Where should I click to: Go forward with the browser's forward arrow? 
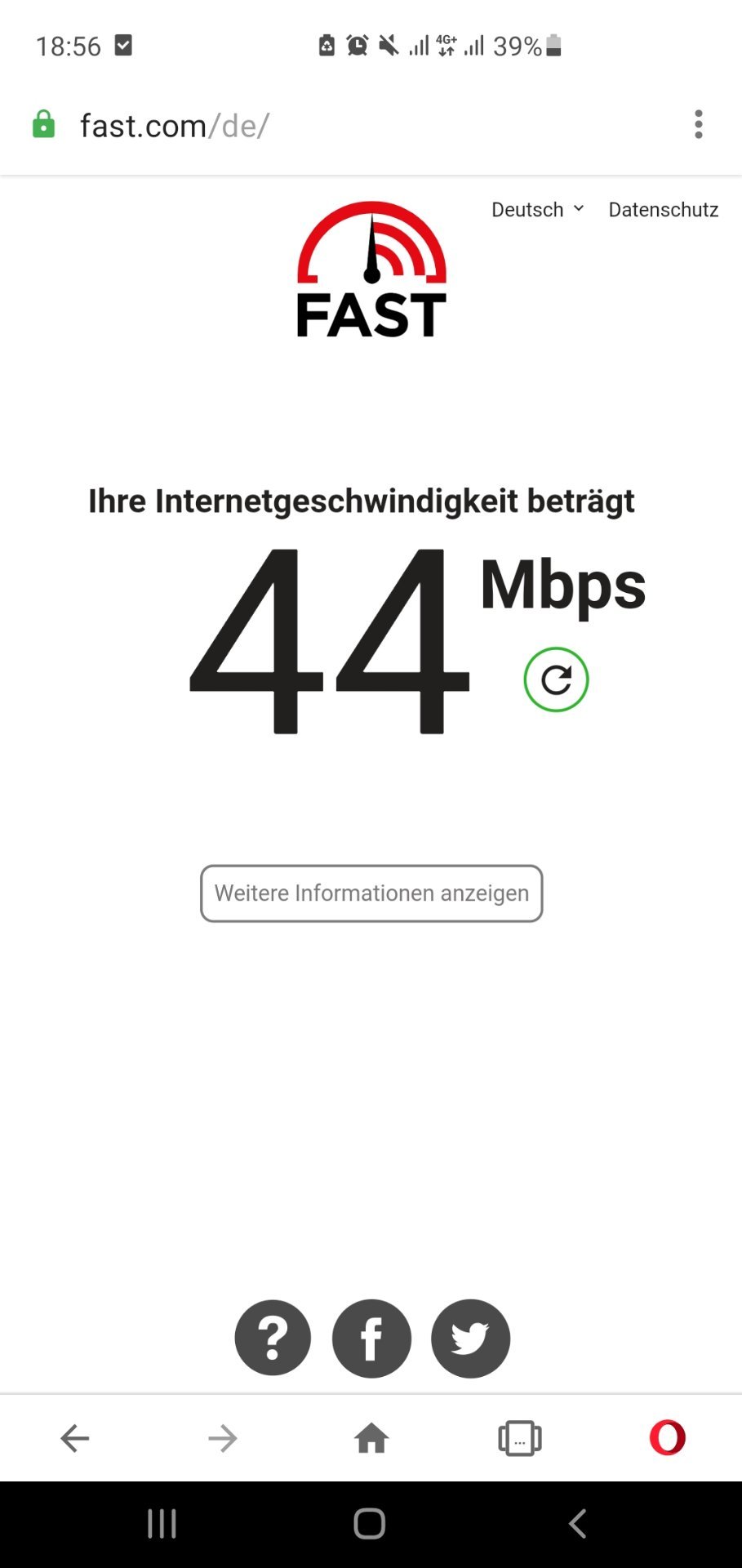coord(222,1438)
